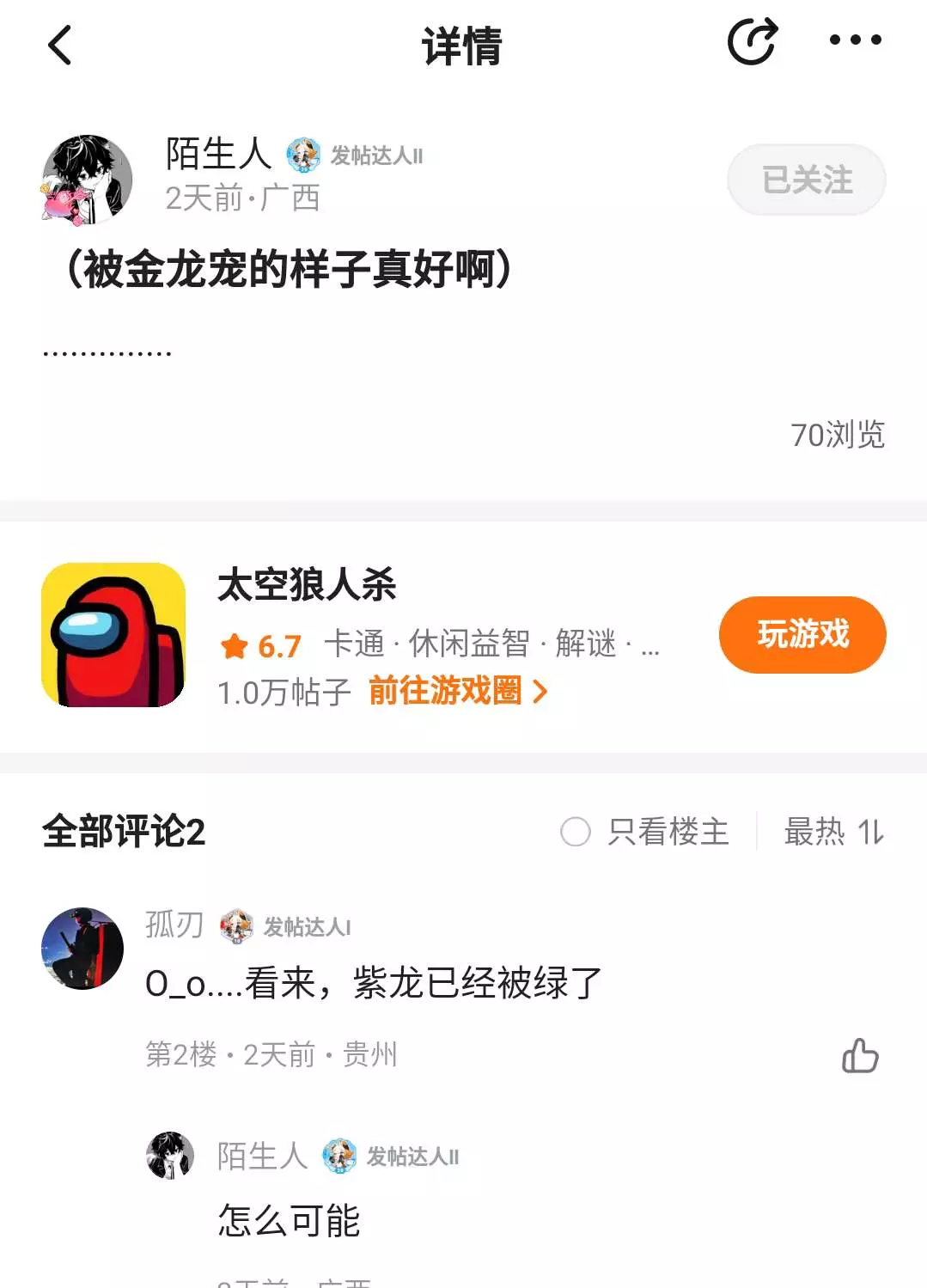This screenshot has width=927, height=1288.
Task: Open the three-dot overflow menu
Action: click(855, 40)
